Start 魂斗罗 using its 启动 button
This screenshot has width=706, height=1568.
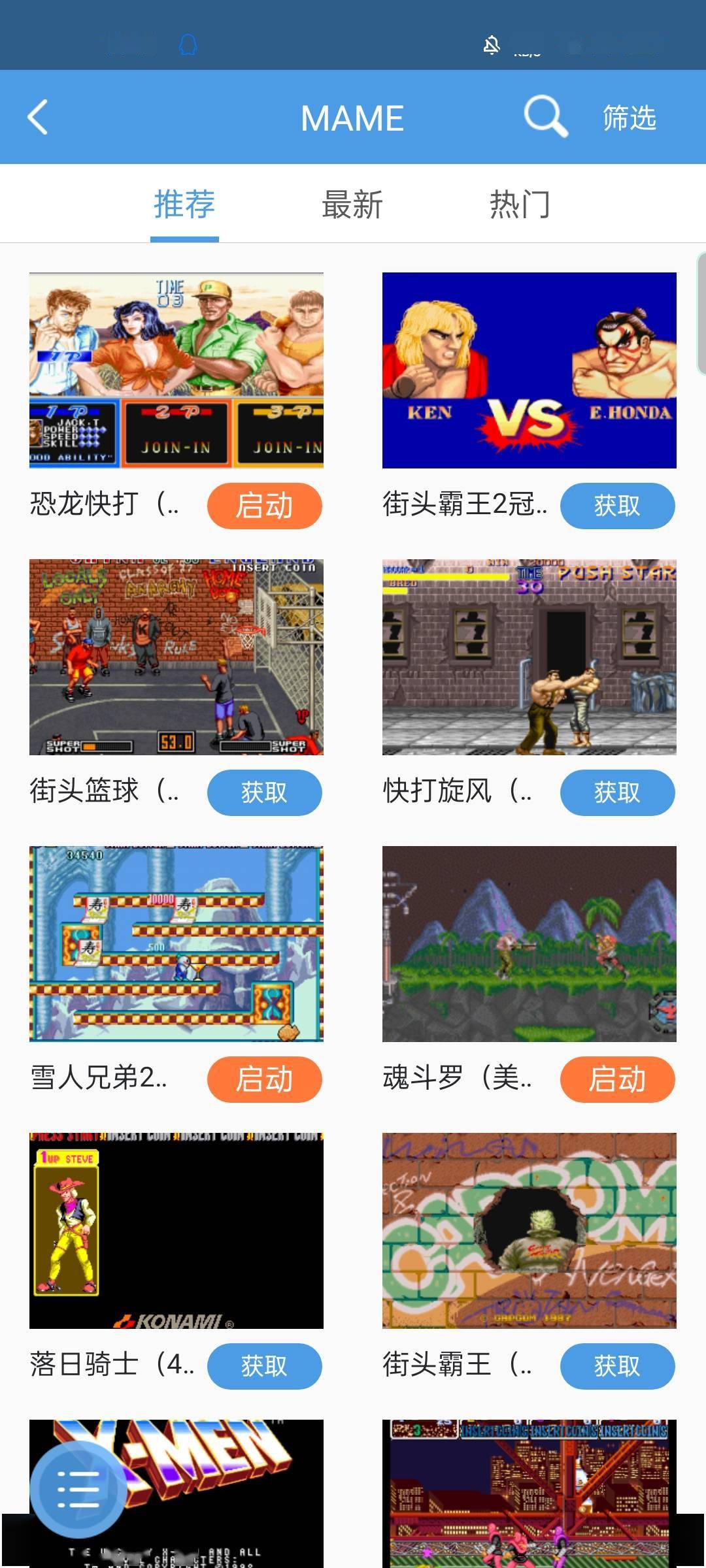coord(617,1079)
